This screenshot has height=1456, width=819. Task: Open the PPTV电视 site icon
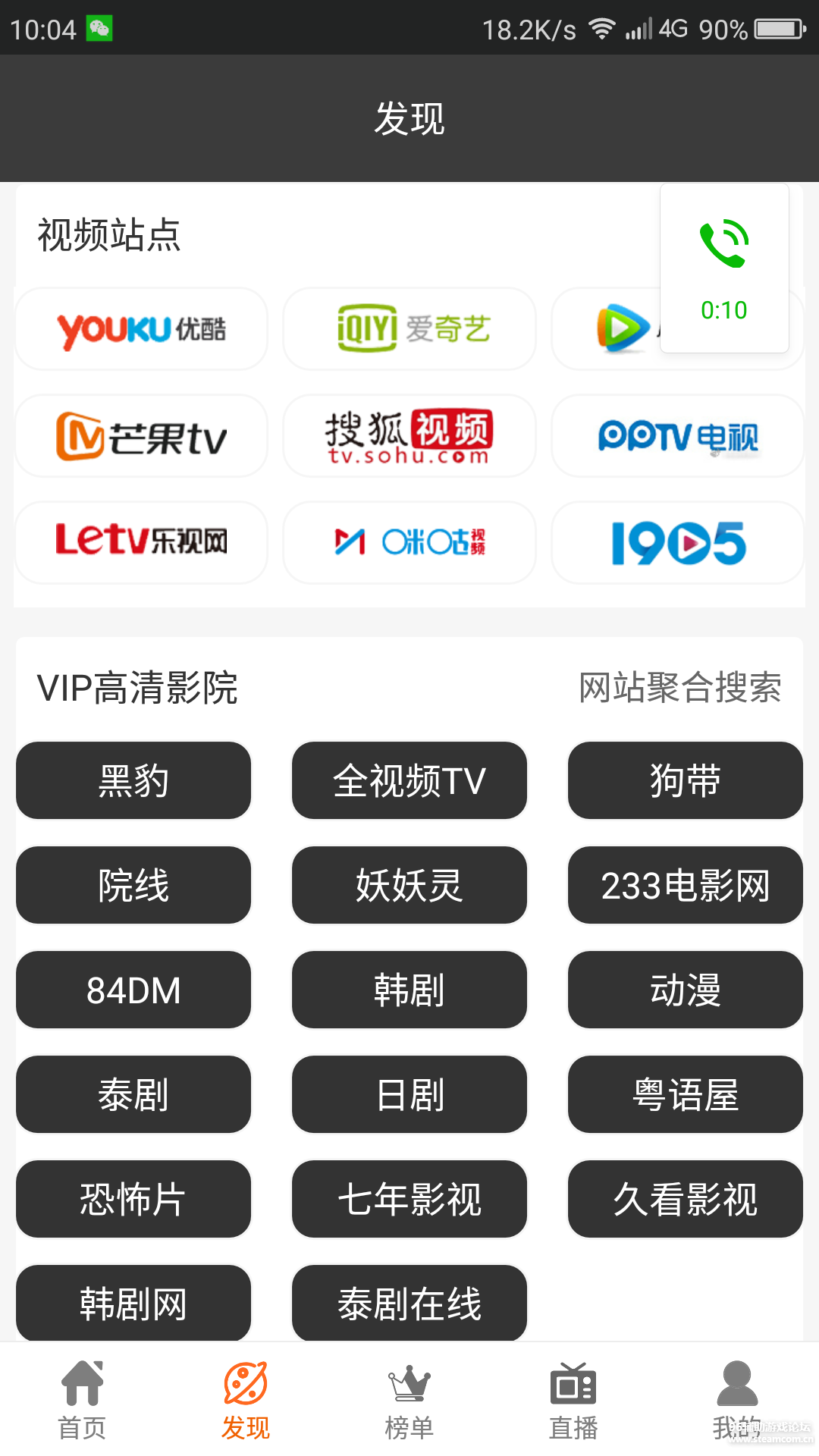click(676, 436)
